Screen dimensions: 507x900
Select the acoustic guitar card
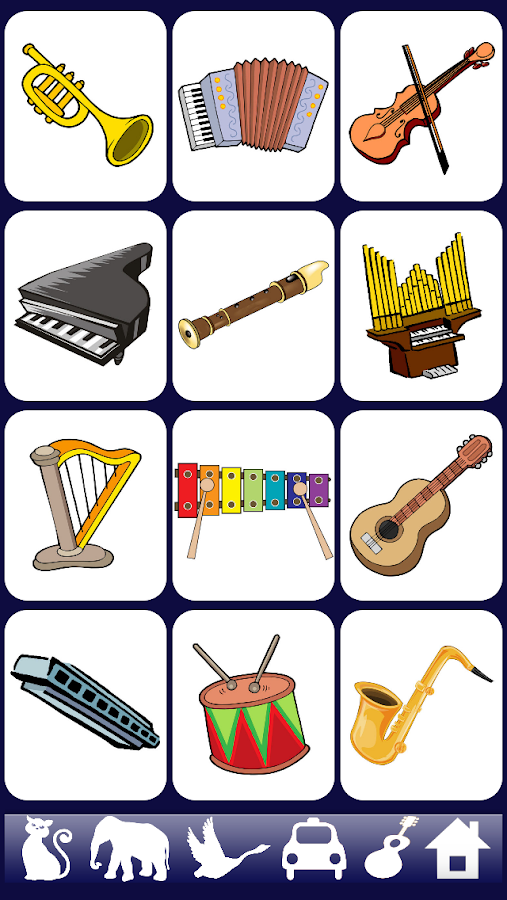click(421, 505)
